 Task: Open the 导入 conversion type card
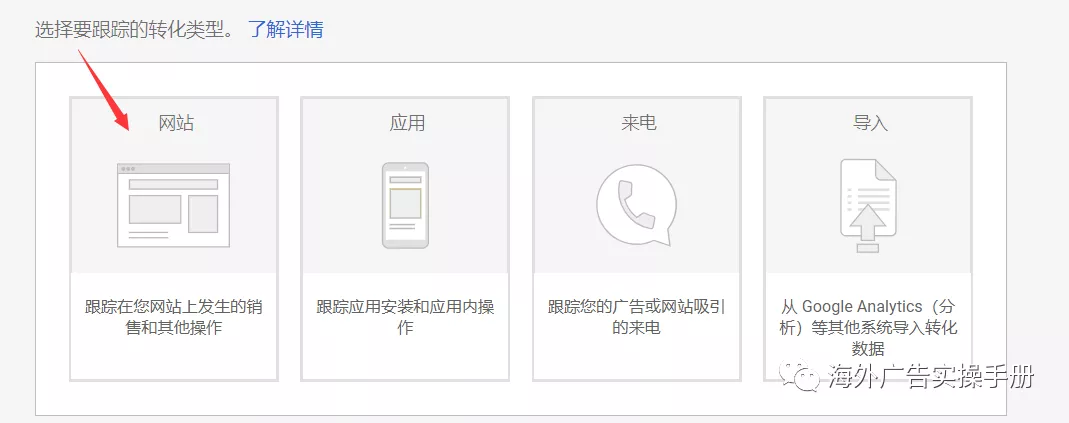[x=868, y=238]
